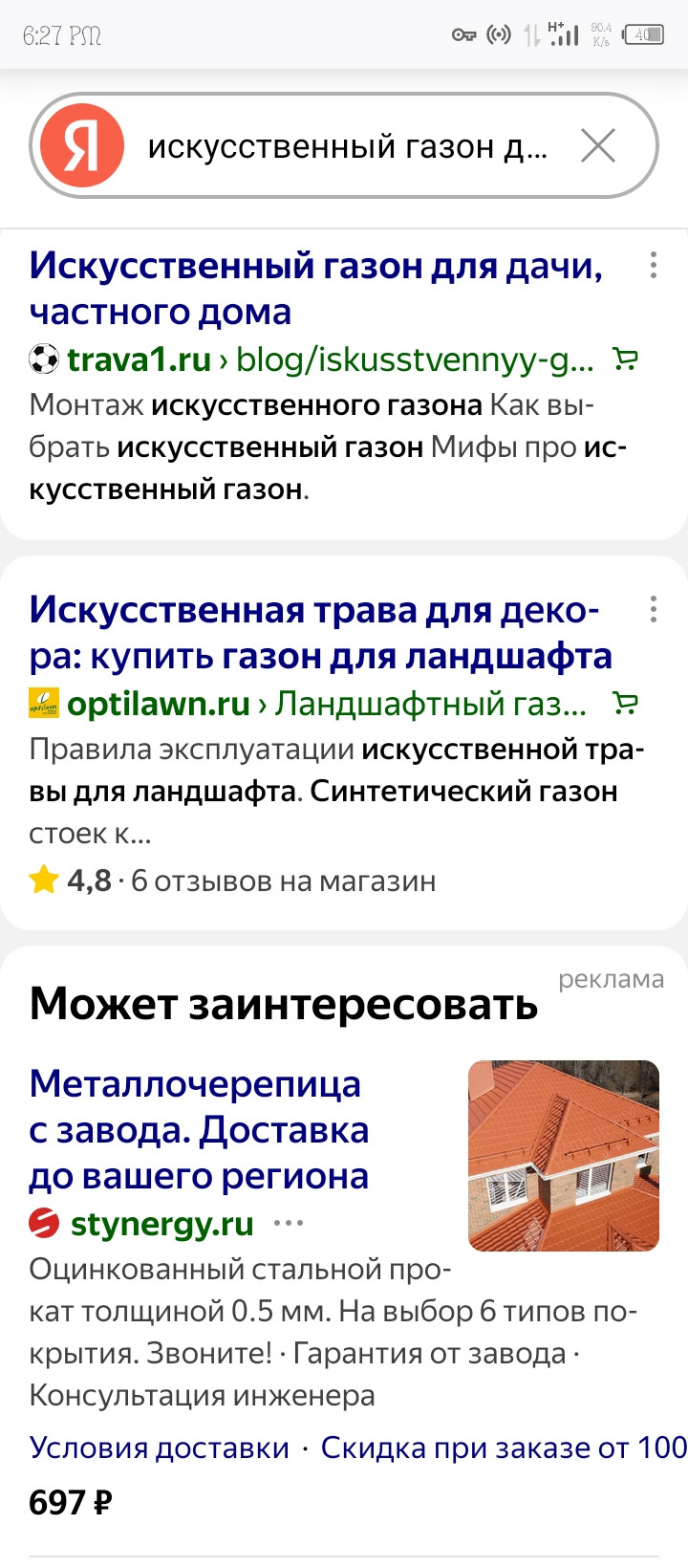
Task: Clear the search query text
Action: click(x=598, y=146)
